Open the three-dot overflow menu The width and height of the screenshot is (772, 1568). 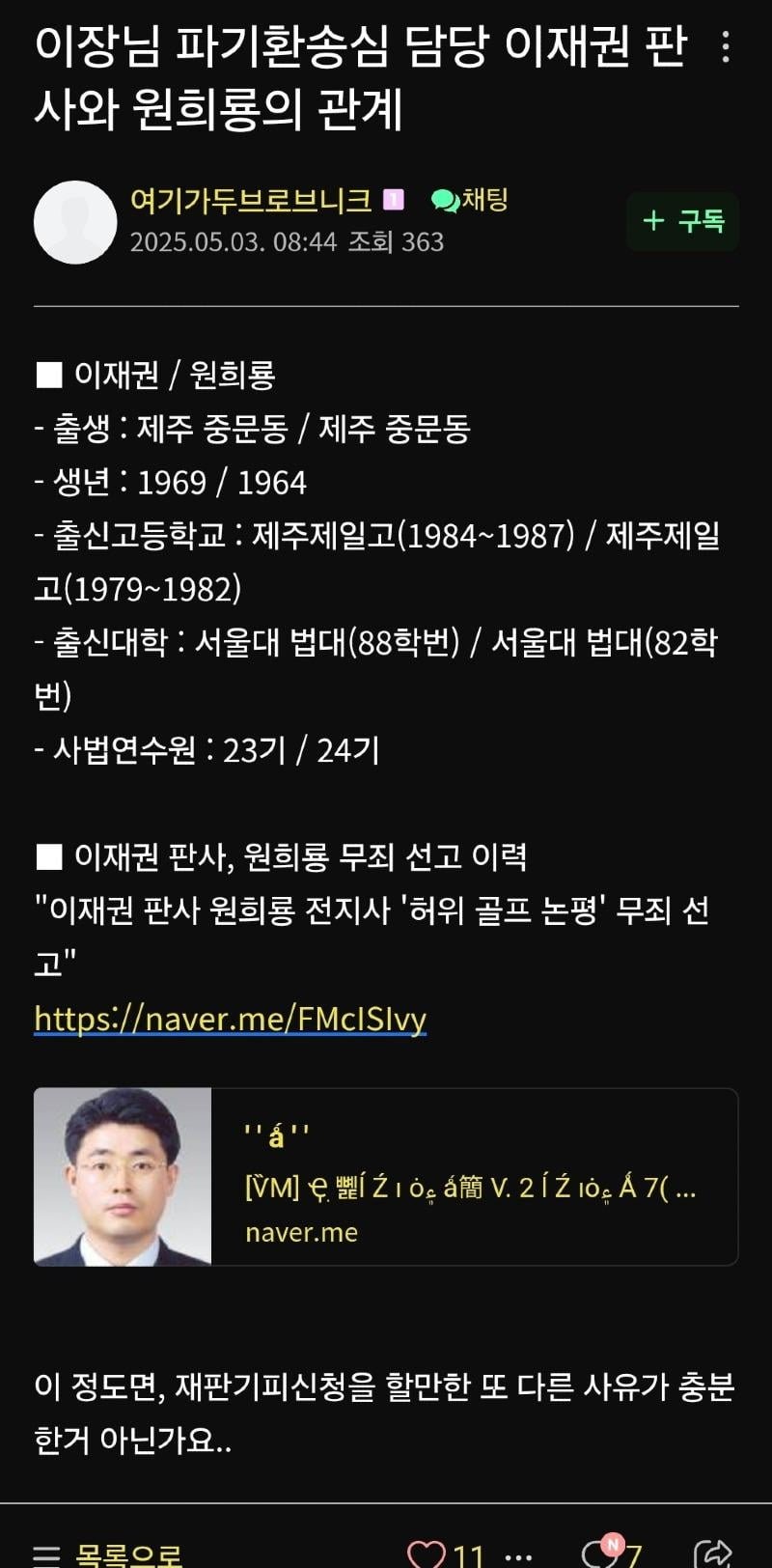click(x=726, y=46)
